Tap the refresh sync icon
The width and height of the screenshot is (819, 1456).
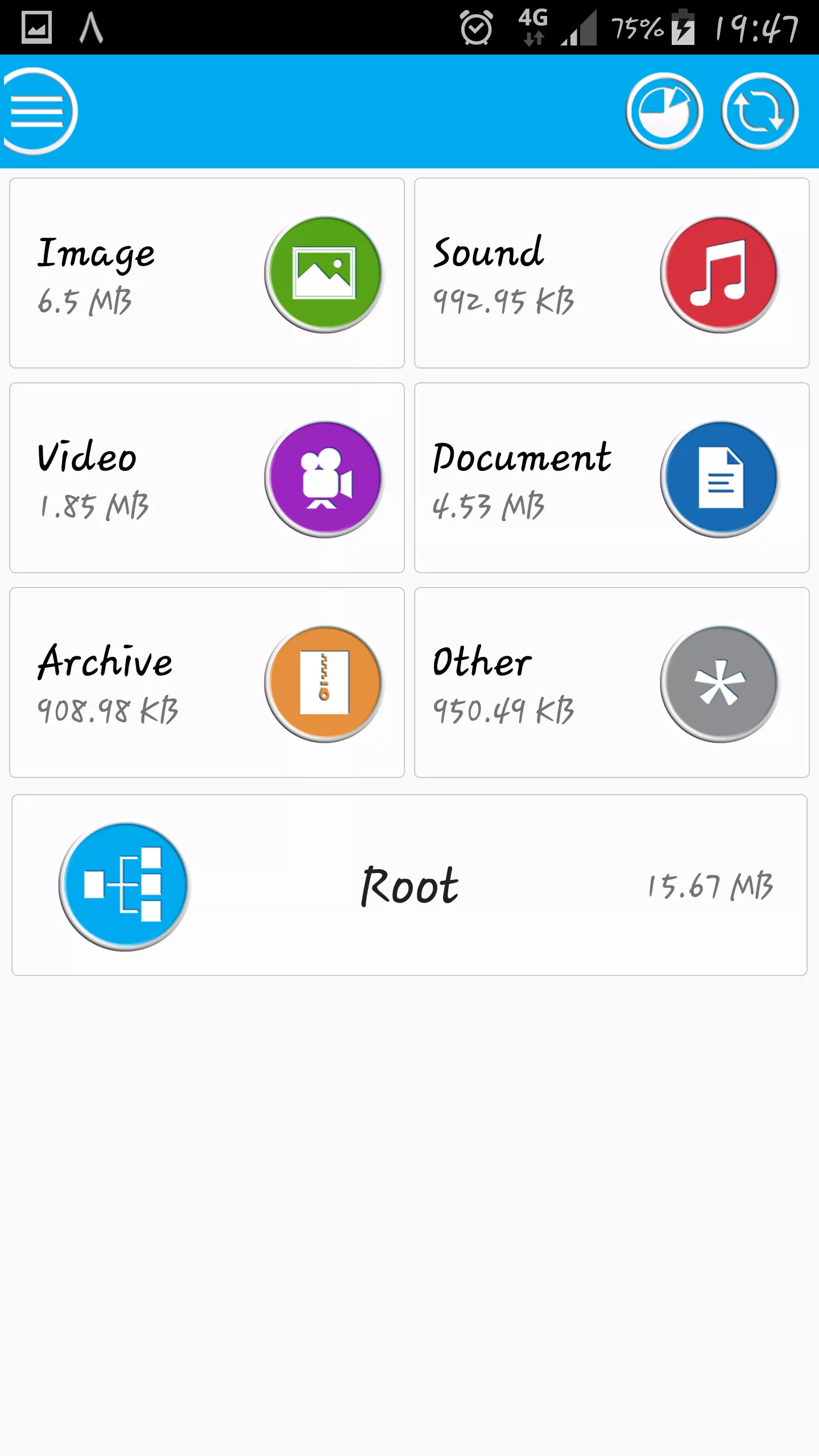[x=760, y=111]
